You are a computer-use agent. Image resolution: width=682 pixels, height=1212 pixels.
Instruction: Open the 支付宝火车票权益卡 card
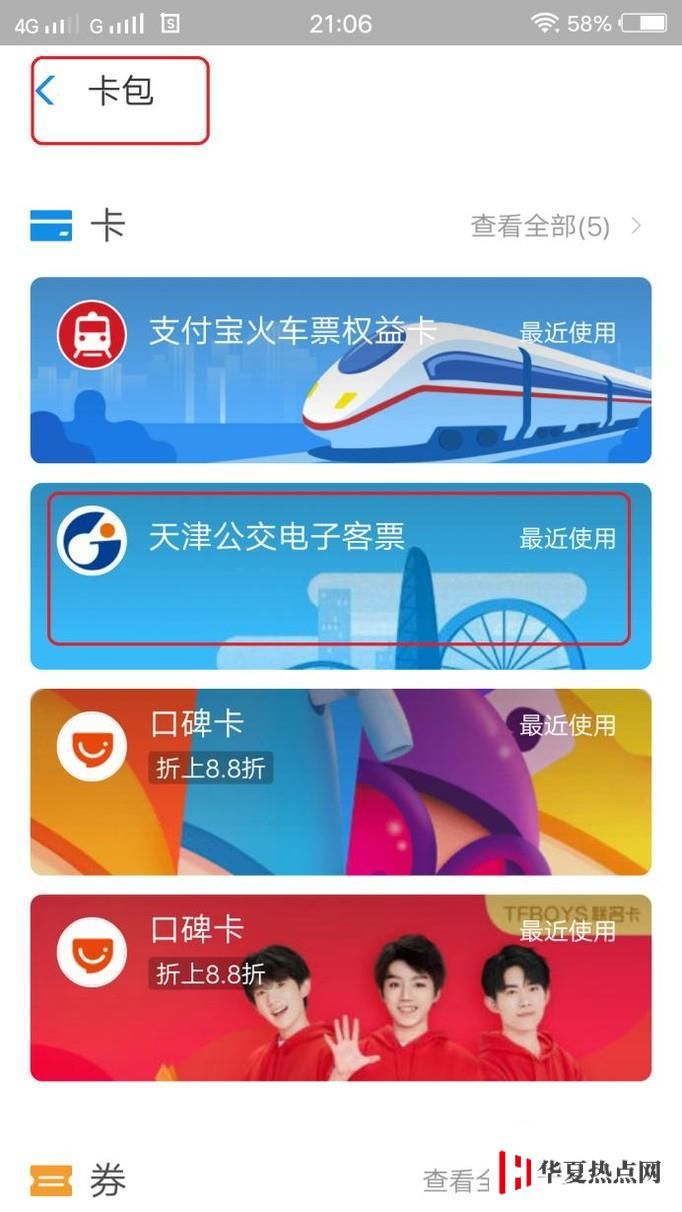click(x=340, y=370)
